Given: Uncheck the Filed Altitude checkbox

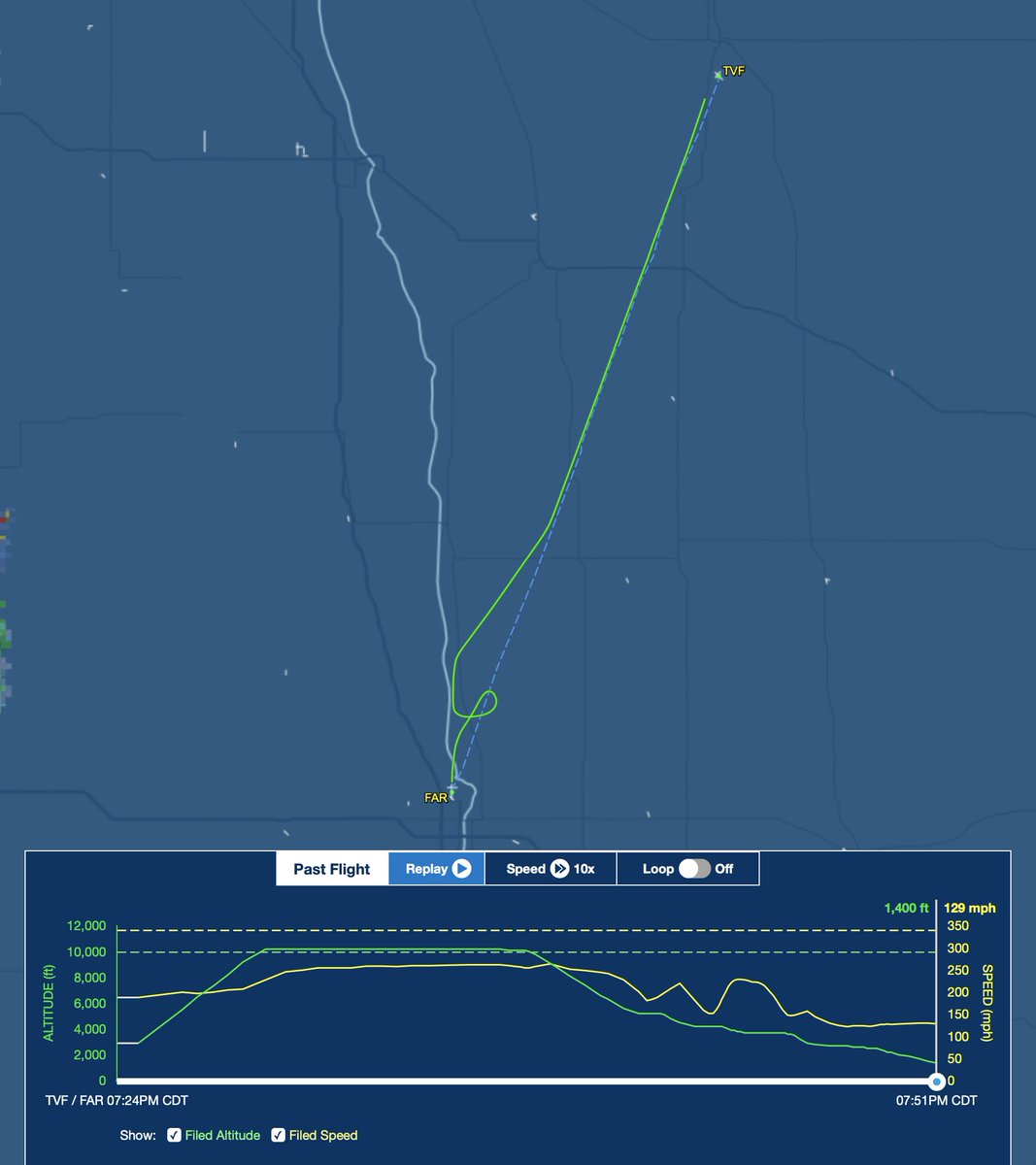Looking at the screenshot, I should pyautogui.click(x=175, y=1135).
